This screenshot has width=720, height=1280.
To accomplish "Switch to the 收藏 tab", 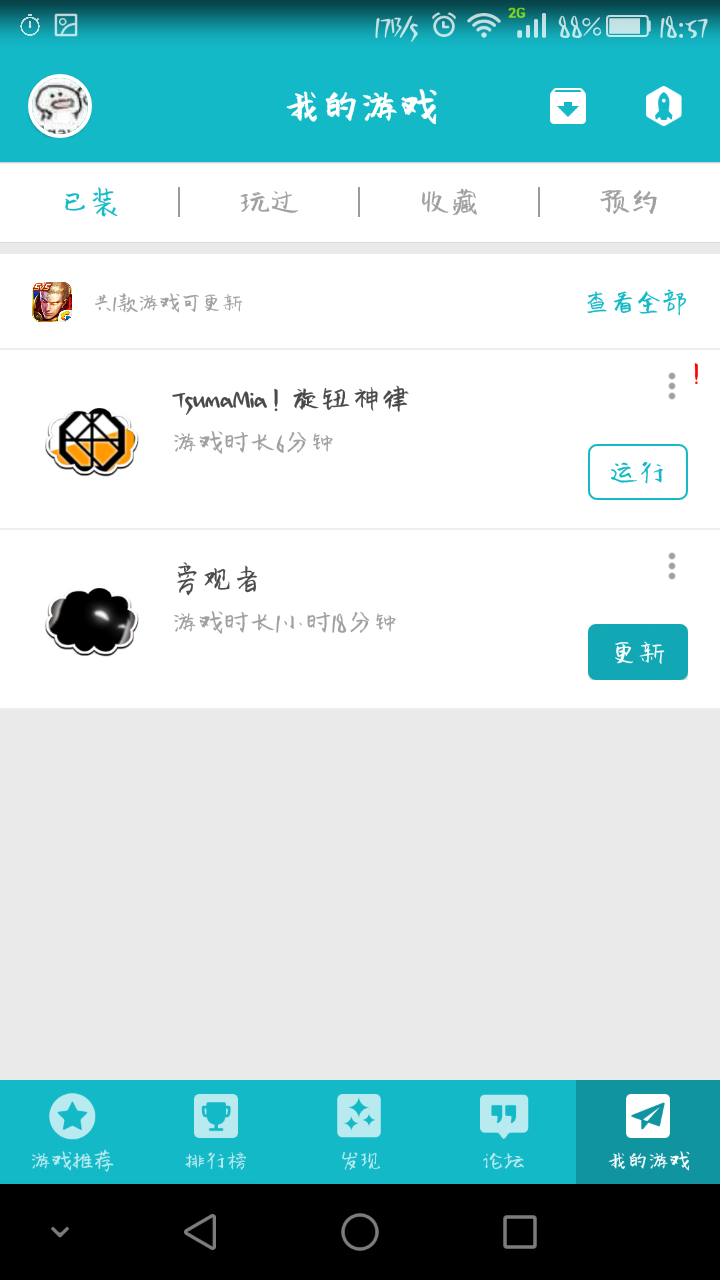I will pyautogui.click(x=450, y=202).
